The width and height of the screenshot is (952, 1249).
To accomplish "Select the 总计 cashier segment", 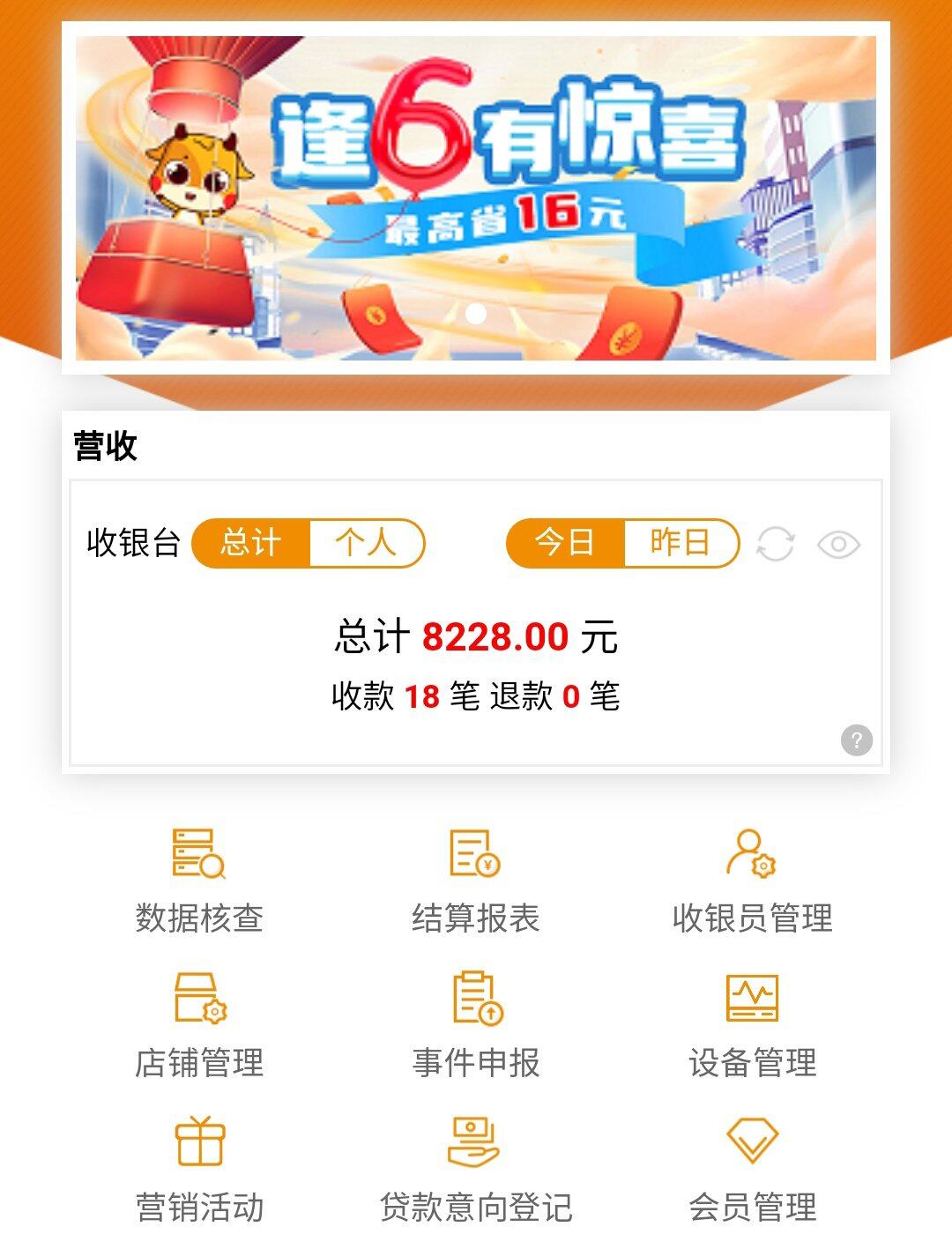I will [x=251, y=543].
